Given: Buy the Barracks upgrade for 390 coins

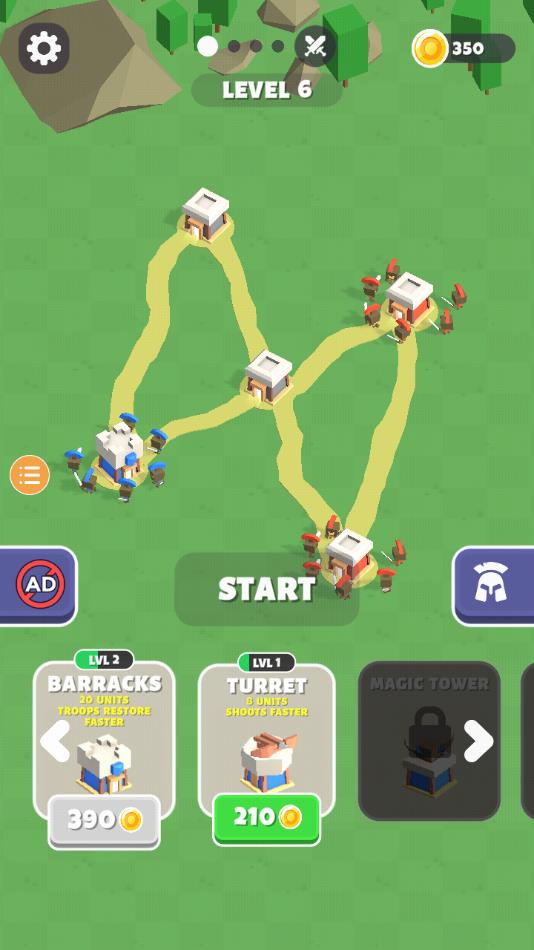Looking at the screenshot, I should coord(104,821).
